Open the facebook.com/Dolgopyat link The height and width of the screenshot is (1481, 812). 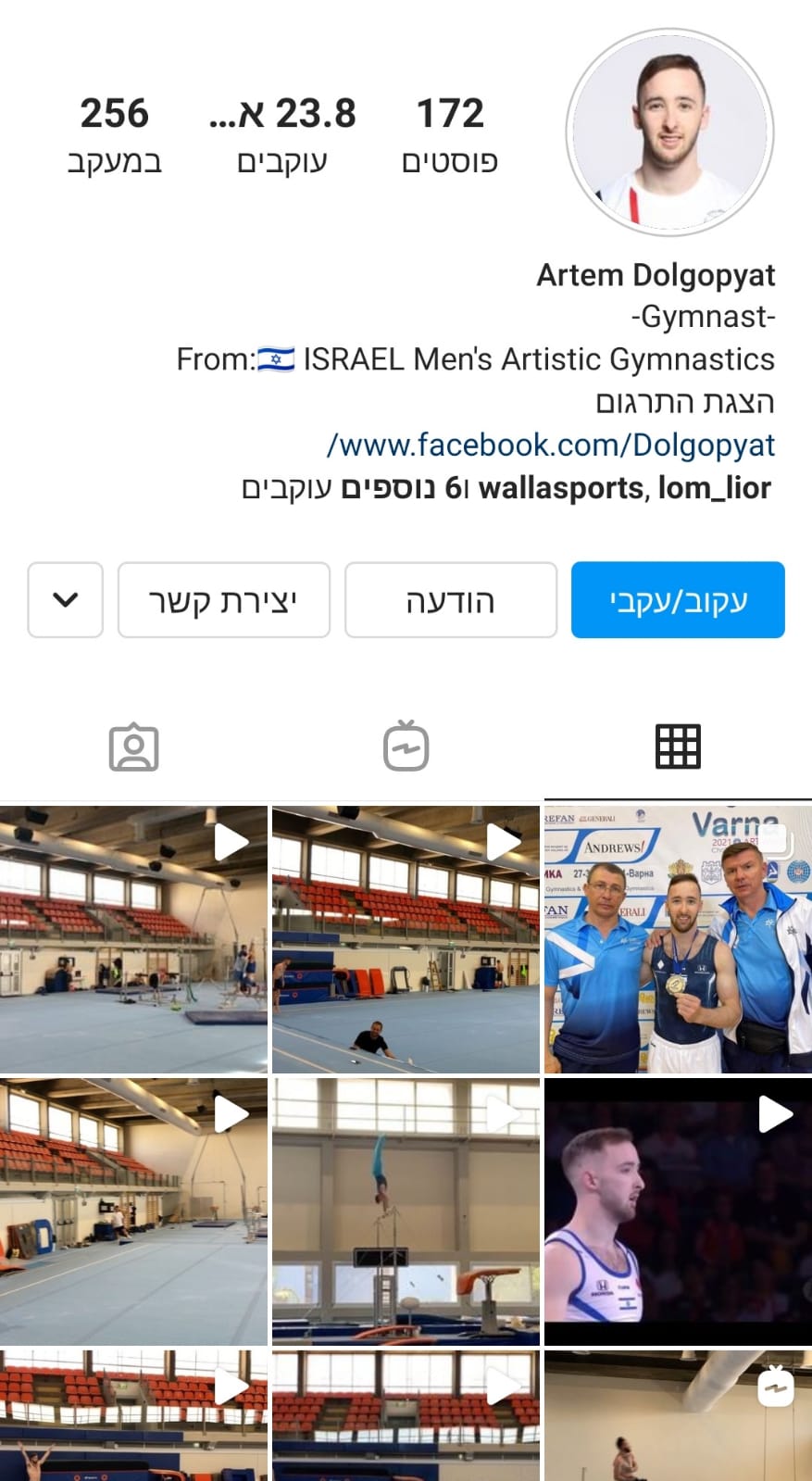click(x=550, y=446)
